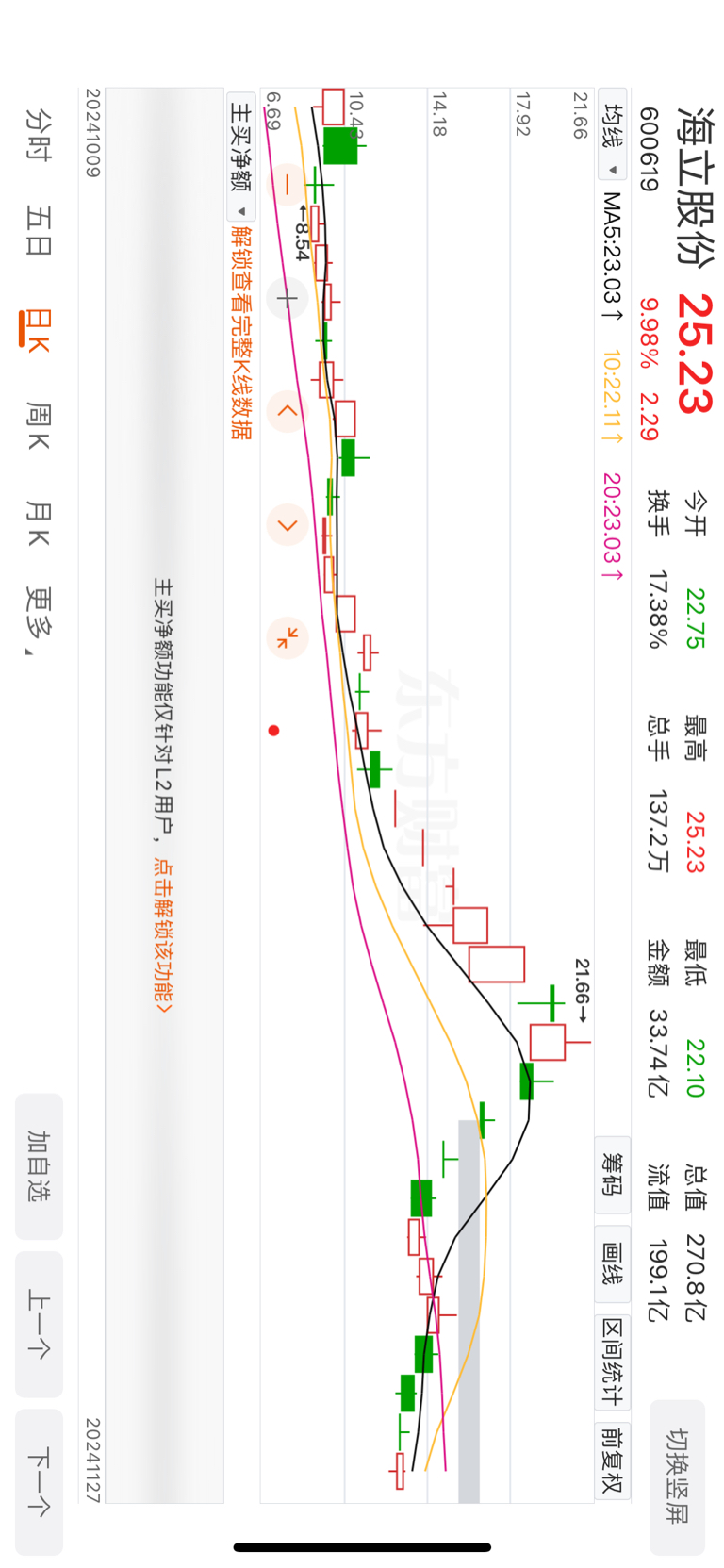The height and width of the screenshot is (1568, 724).
Task: Open the 画线 drawing tool
Action: click(613, 1263)
